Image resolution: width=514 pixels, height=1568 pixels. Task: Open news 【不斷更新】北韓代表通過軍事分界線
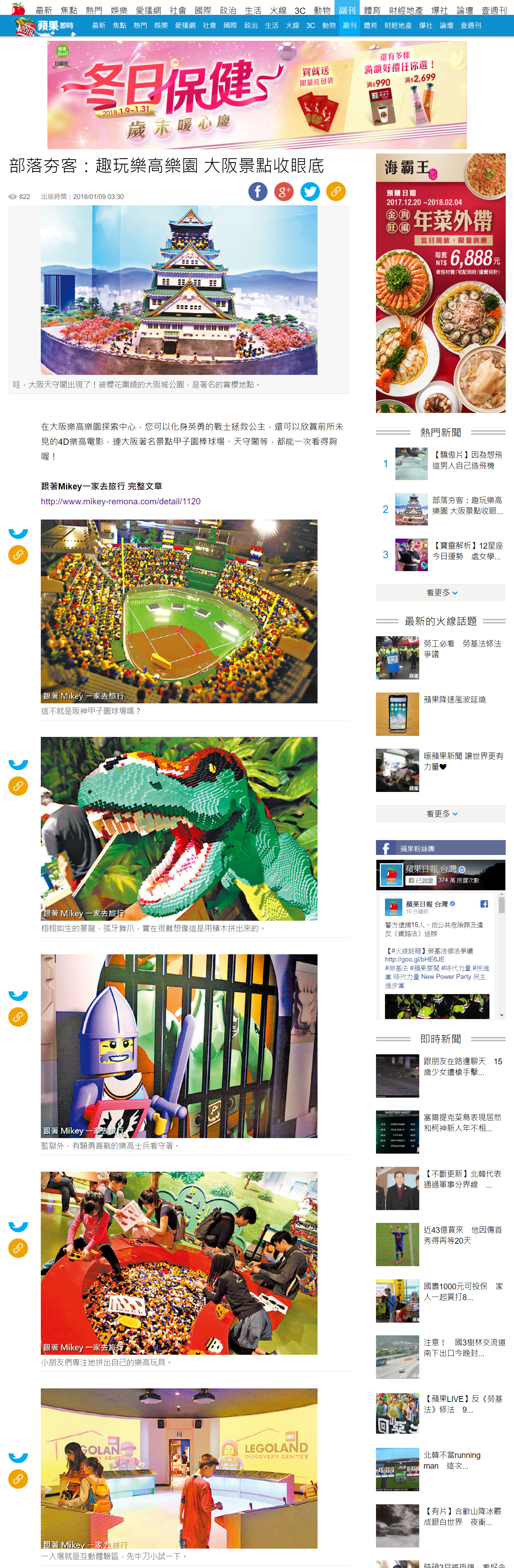tap(462, 1179)
